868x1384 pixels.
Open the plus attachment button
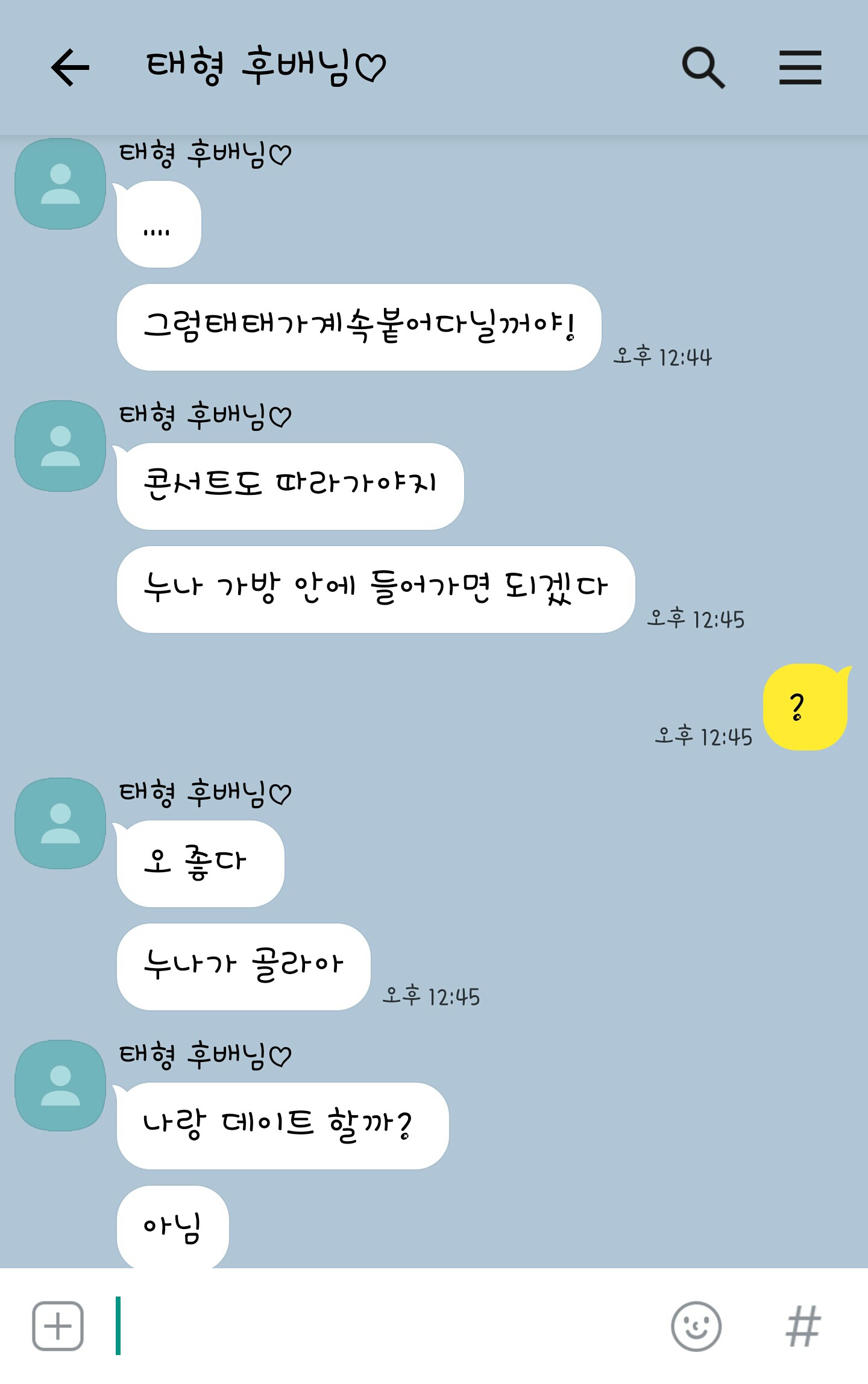point(58,1326)
